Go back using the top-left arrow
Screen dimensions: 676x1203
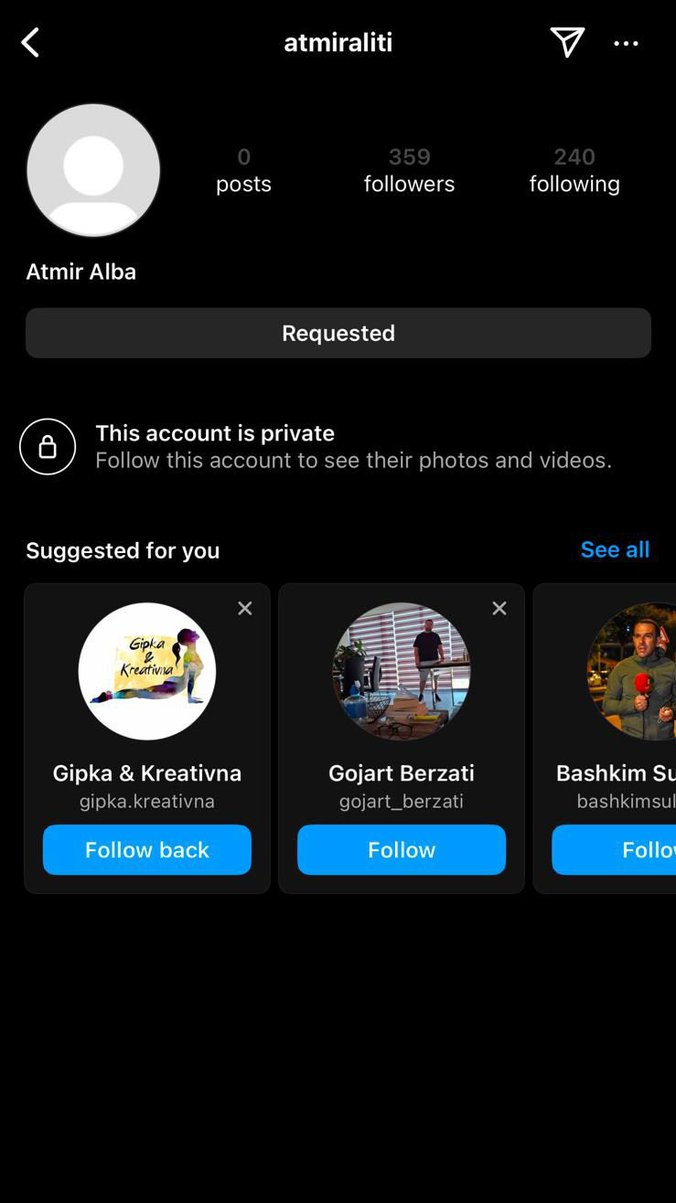coord(31,43)
